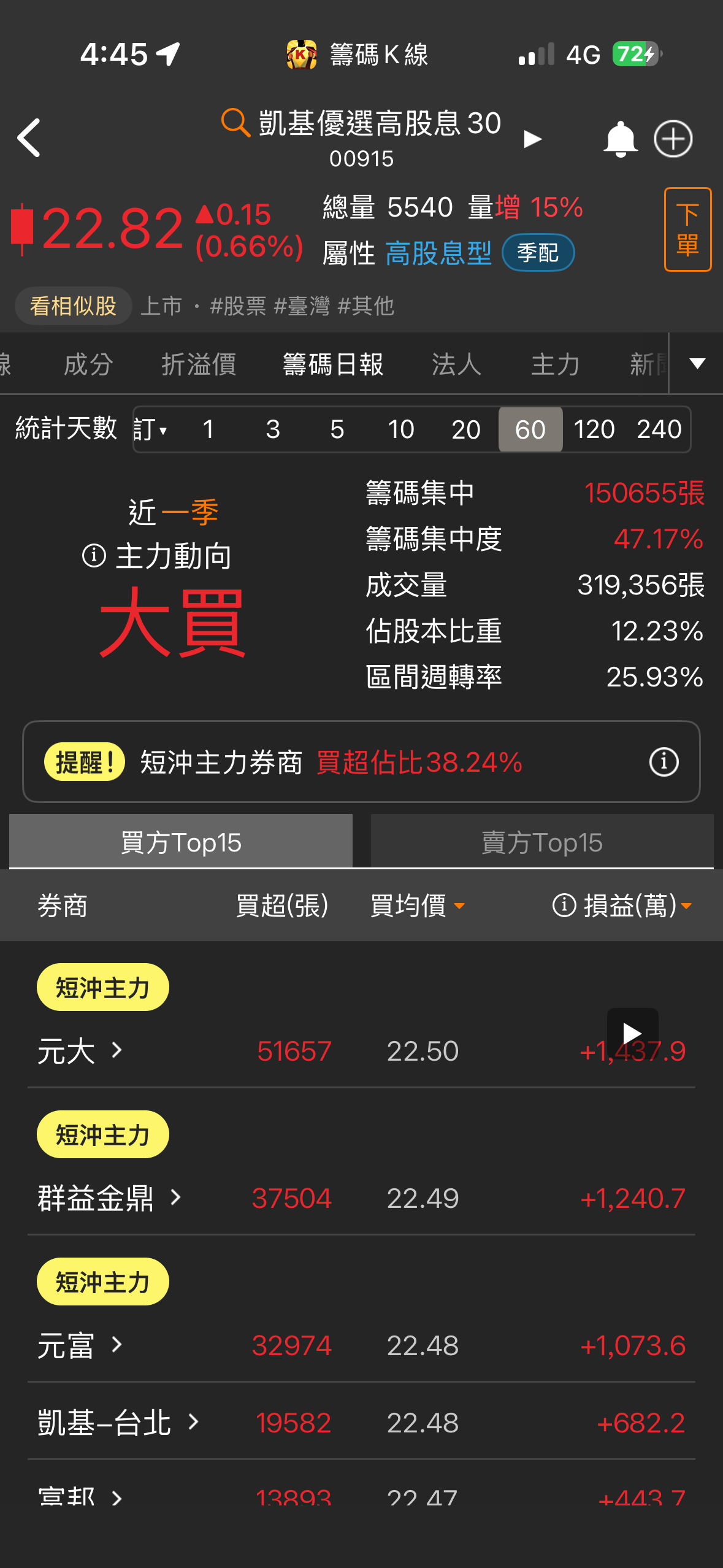Image resolution: width=723 pixels, height=1568 pixels.
Task: Switch to the 成分 tab
Action: (x=88, y=364)
